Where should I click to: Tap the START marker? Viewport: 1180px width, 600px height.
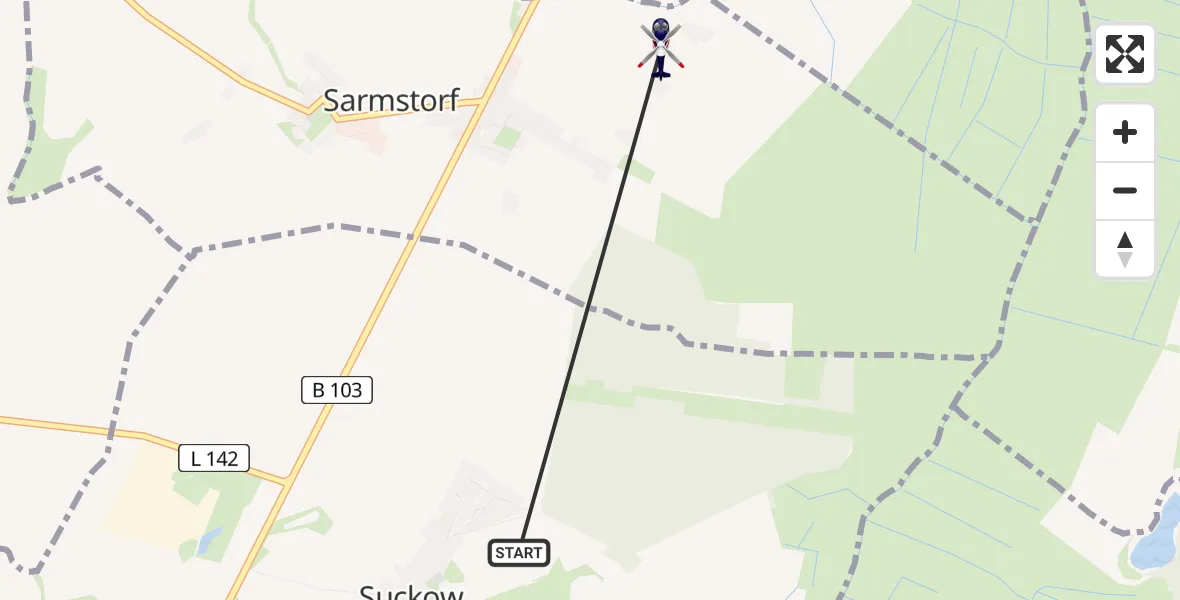coord(518,552)
